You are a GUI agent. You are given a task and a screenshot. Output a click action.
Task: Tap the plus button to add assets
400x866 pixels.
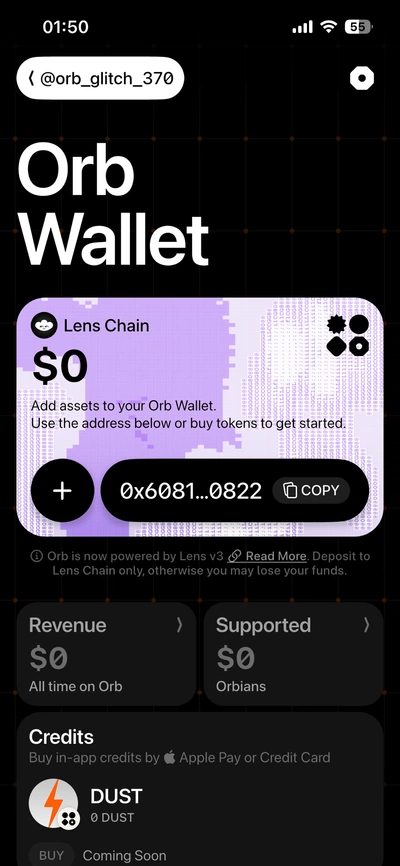(62, 490)
